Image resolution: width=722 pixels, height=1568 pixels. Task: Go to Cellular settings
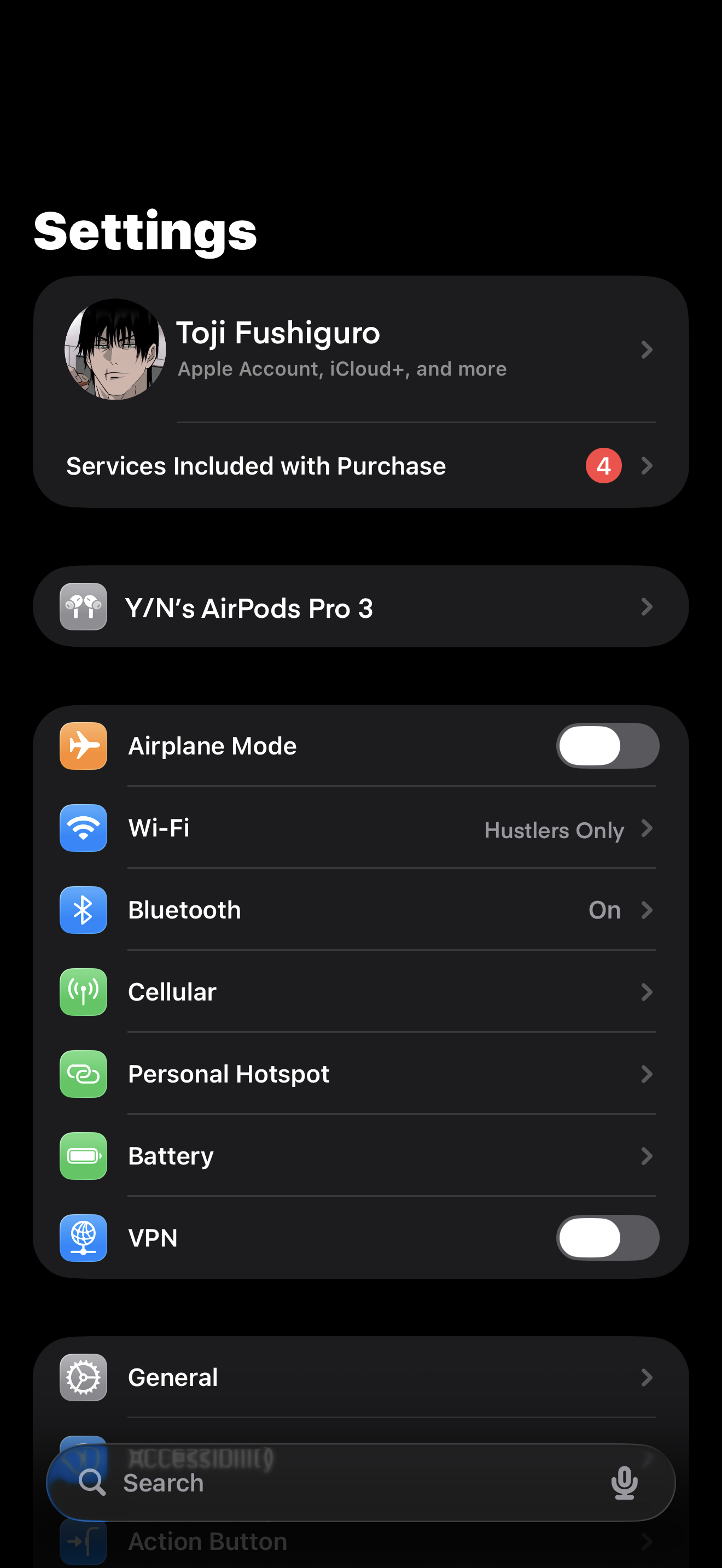[x=359, y=993]
